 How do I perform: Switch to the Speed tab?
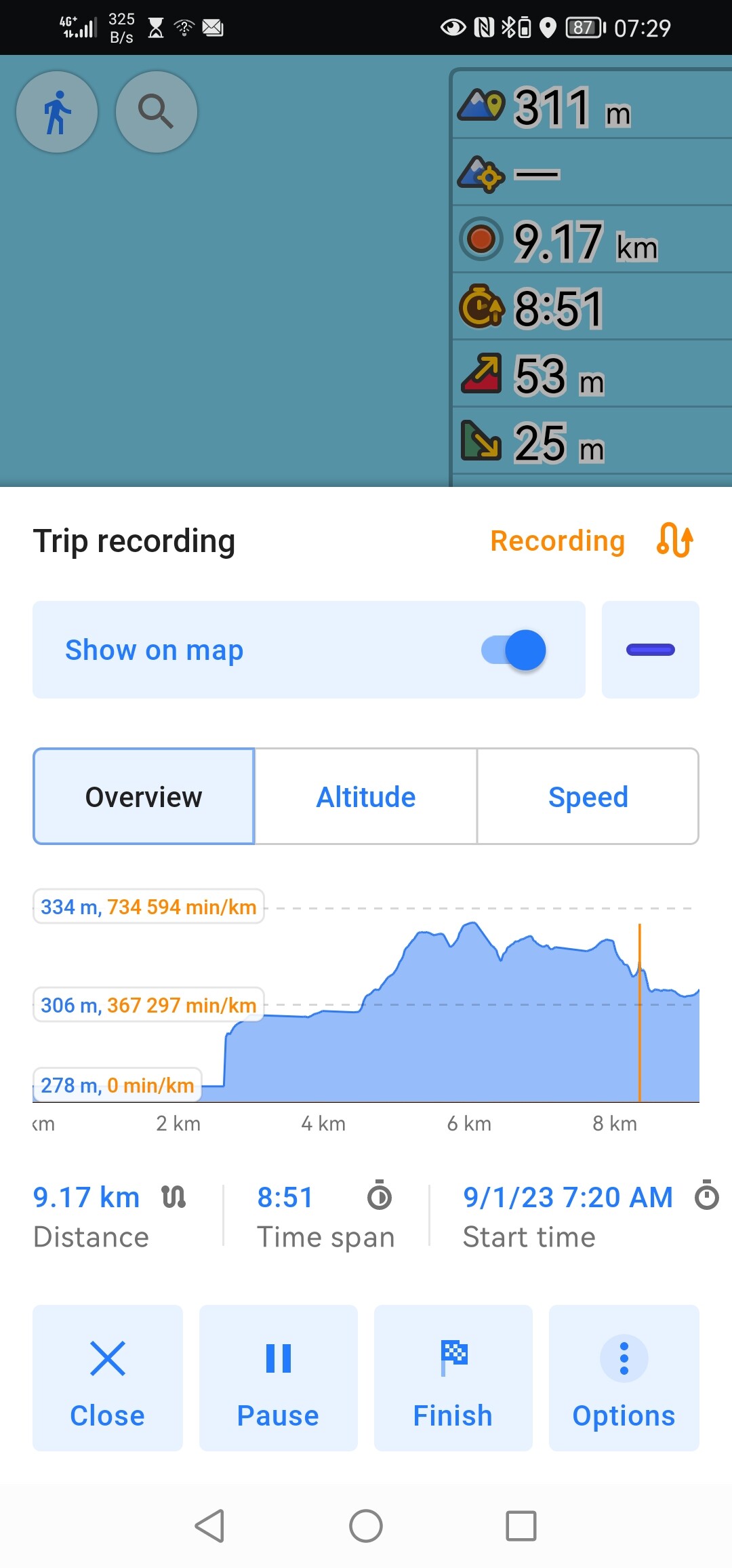click(x=588, y=796)
